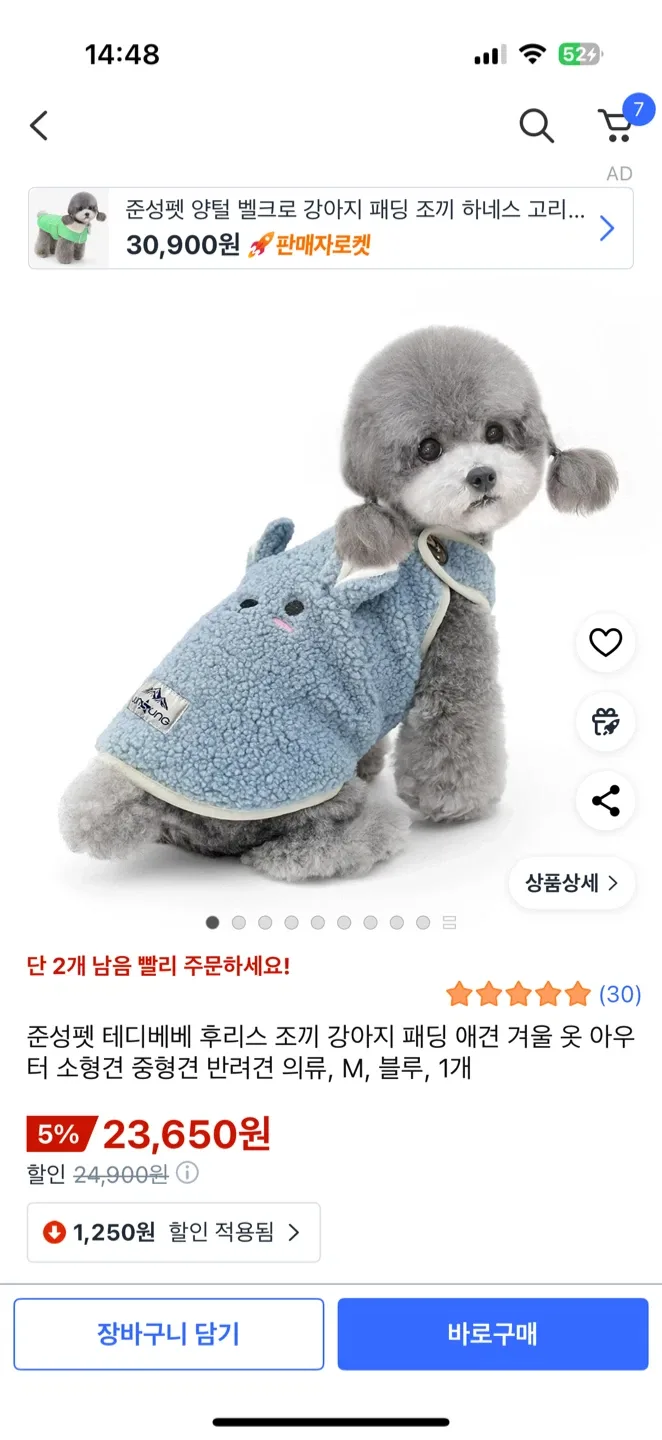Viewport: 662px width, 1440px height.
Task: Tap 바로구매 to buy now
Action: [x=492, y=1334]
